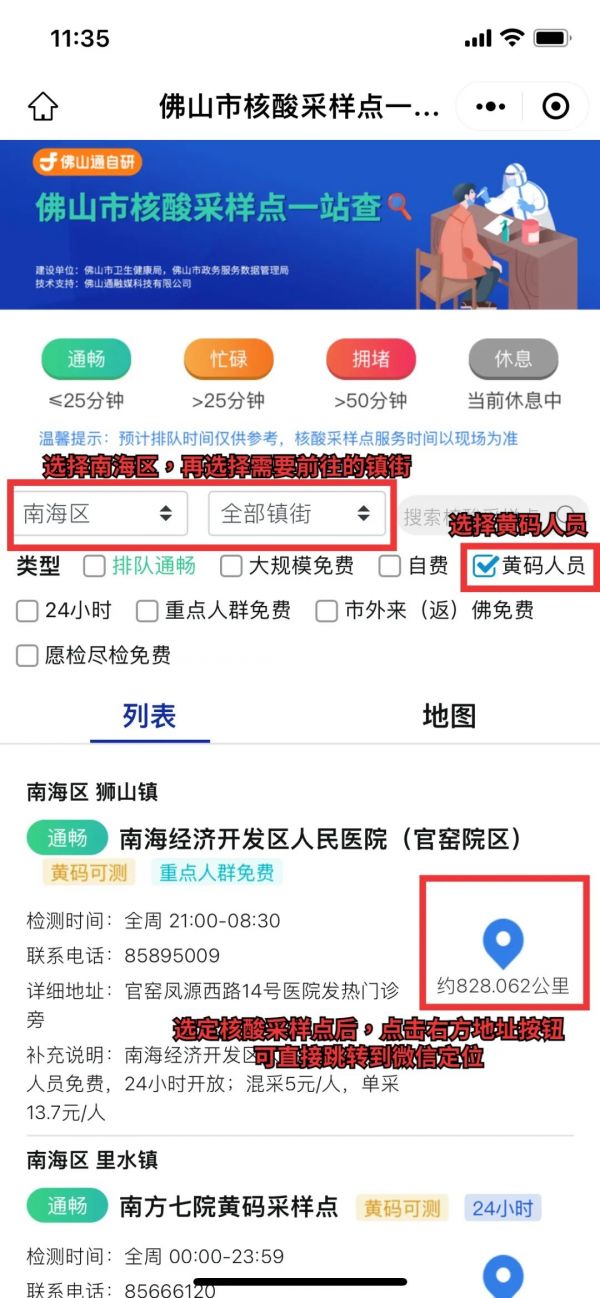Switch to the 地图 tab
The image size is (600, 1298).
[x=449, y=716]
